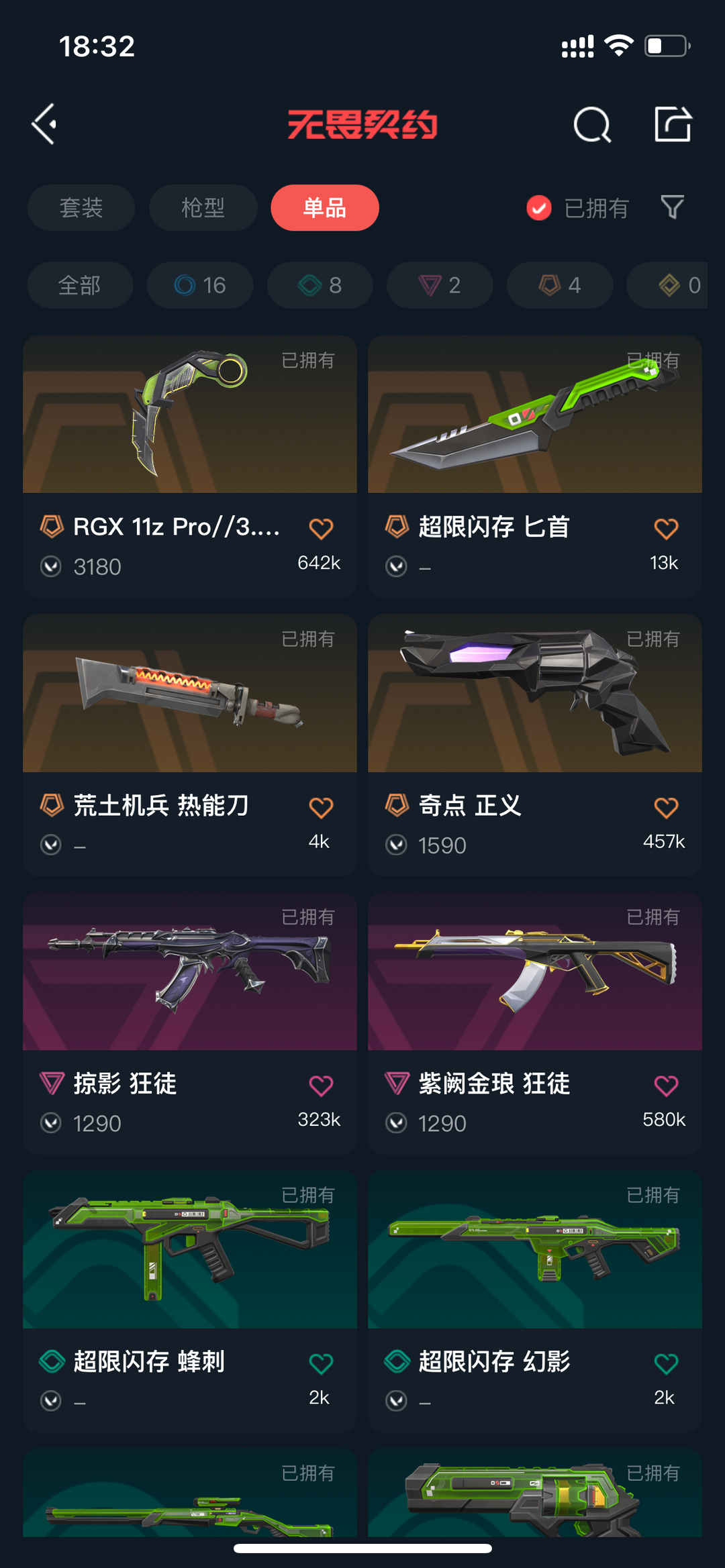Viewport: 725px width, 1568px height.
Task: Select the 单品 tab
Action: click(x=325, y=208)
